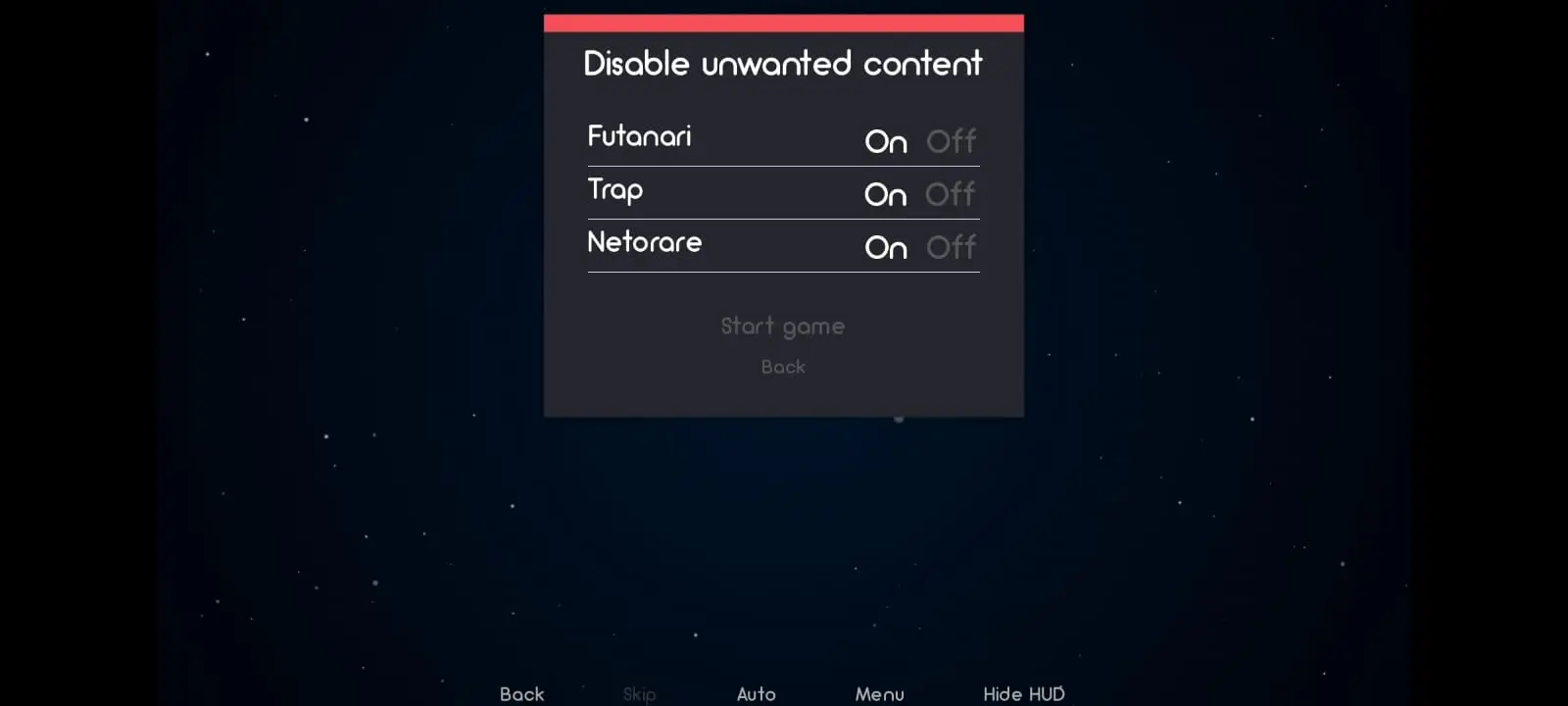Switch Netorare to Off

click(x=951, y=247)
